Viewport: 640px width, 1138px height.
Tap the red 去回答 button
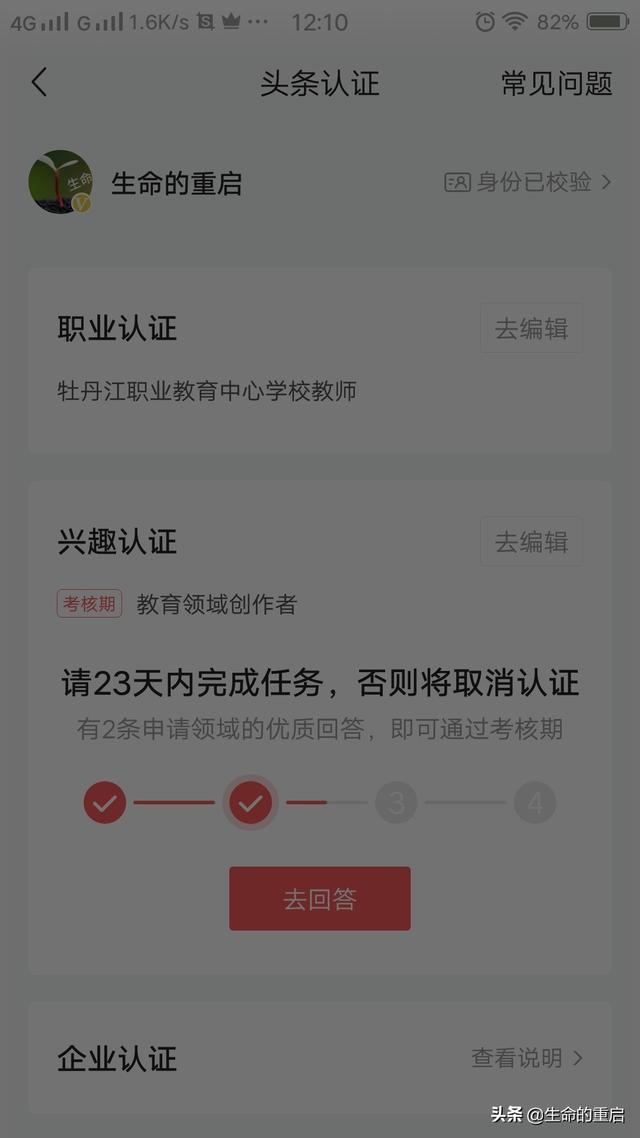pos(320,899)
